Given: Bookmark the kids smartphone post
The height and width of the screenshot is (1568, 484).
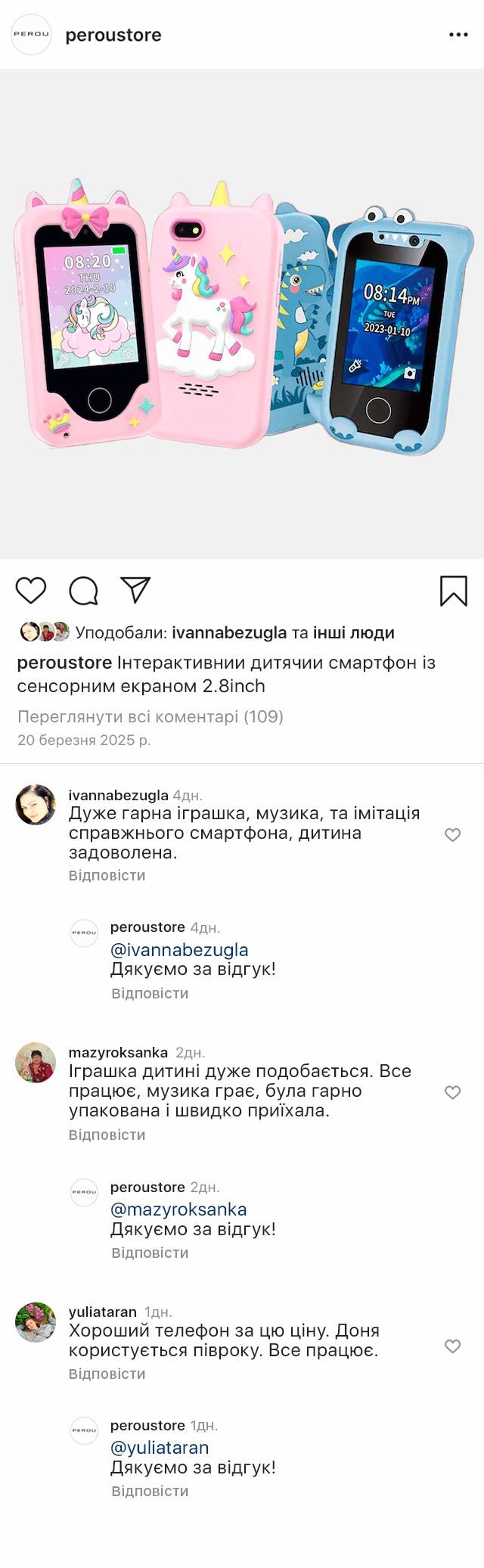Looking at the screenshot, I should pos(454,591).
